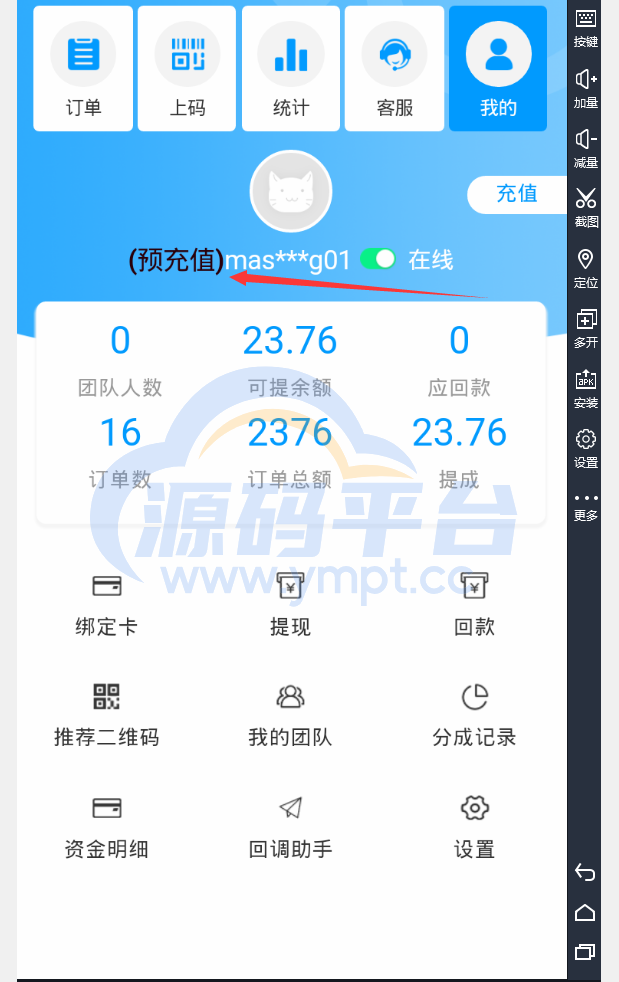
Task: Tap the emulator home button
Action: (x=585, y=912)
